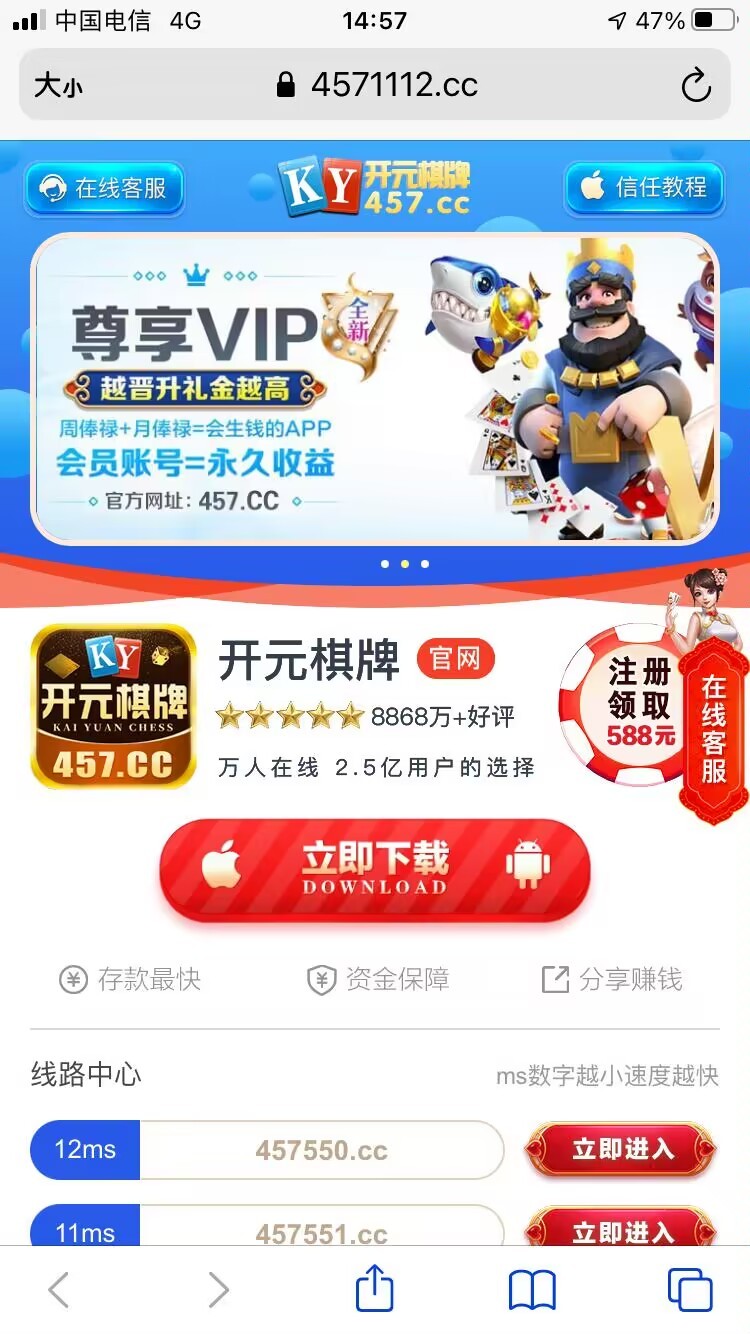Reload the page
Viewport: 750px width, 1334px height.
(x=696, y=86)
